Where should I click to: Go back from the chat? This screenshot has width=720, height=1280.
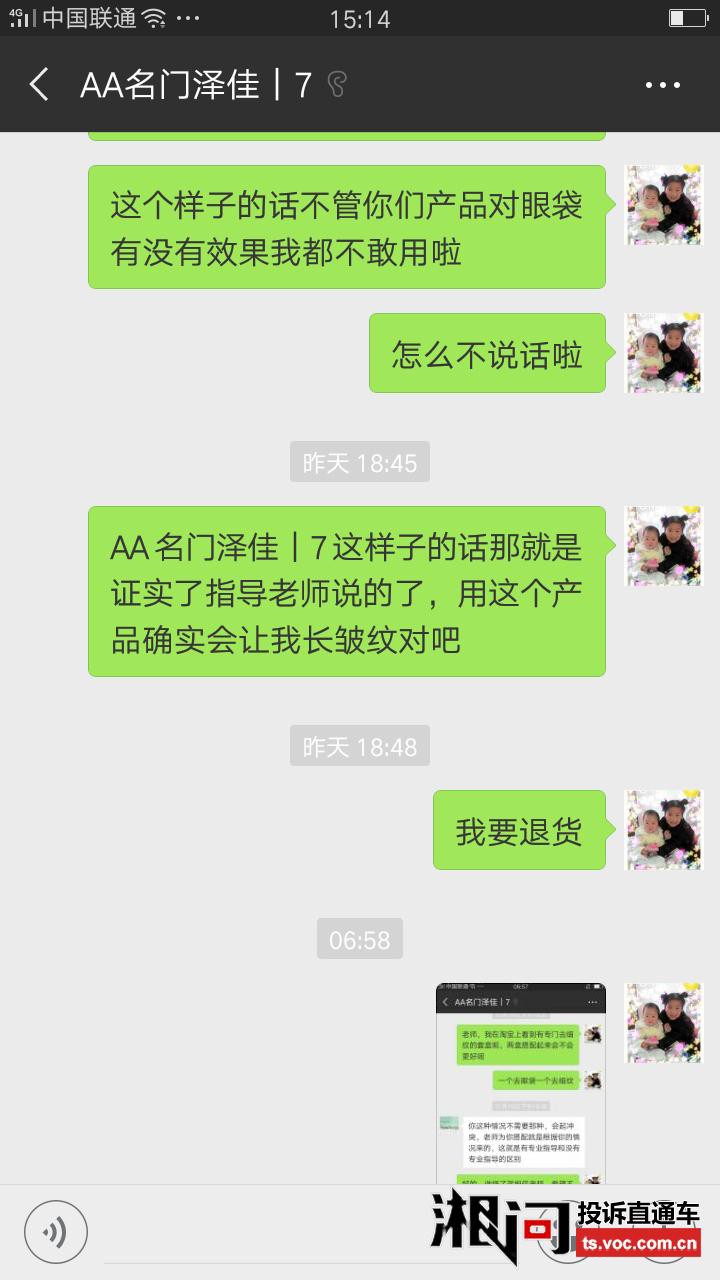tap(40, 85)
